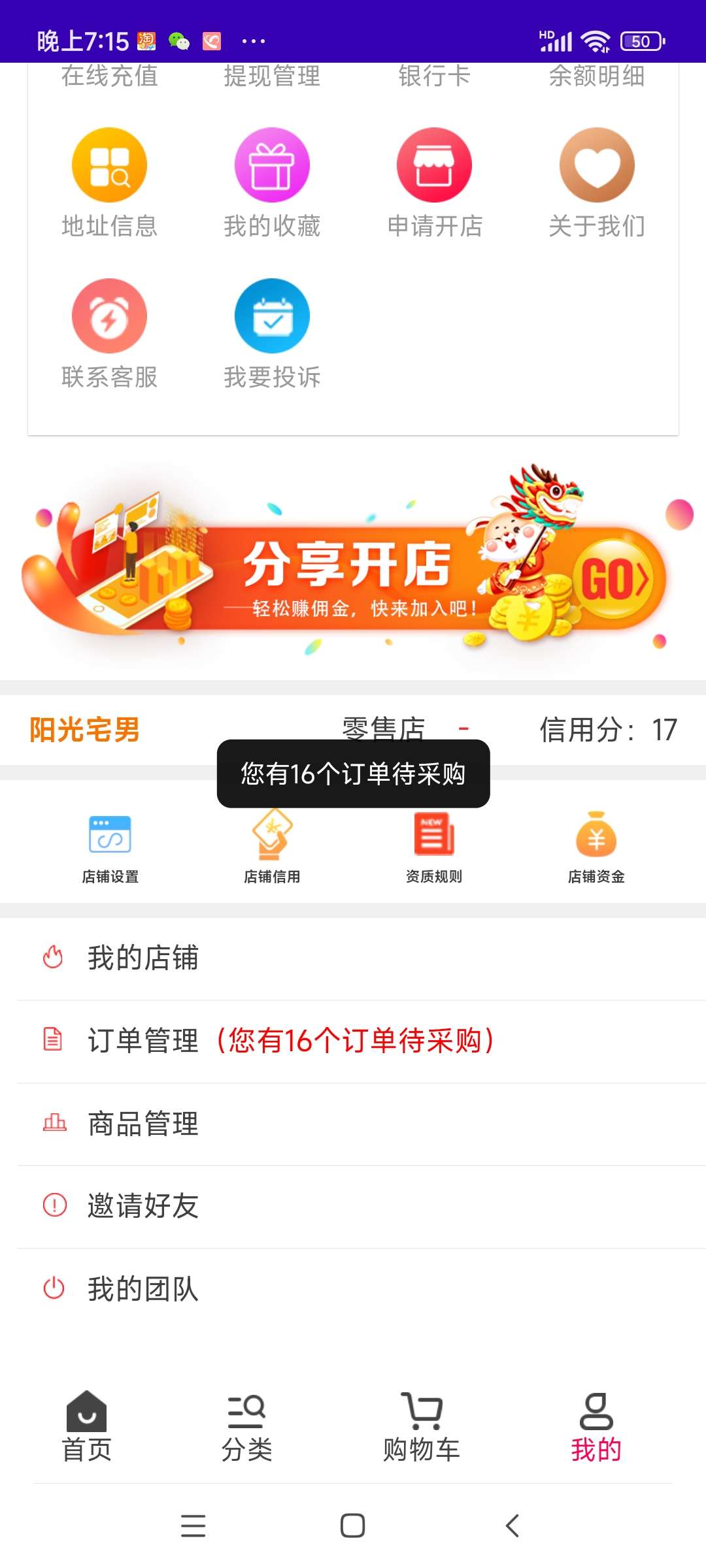This screenshot has width=706, height=1568.
Task: Switch to the 分类 categories tab
Action: click(246, 1428)
